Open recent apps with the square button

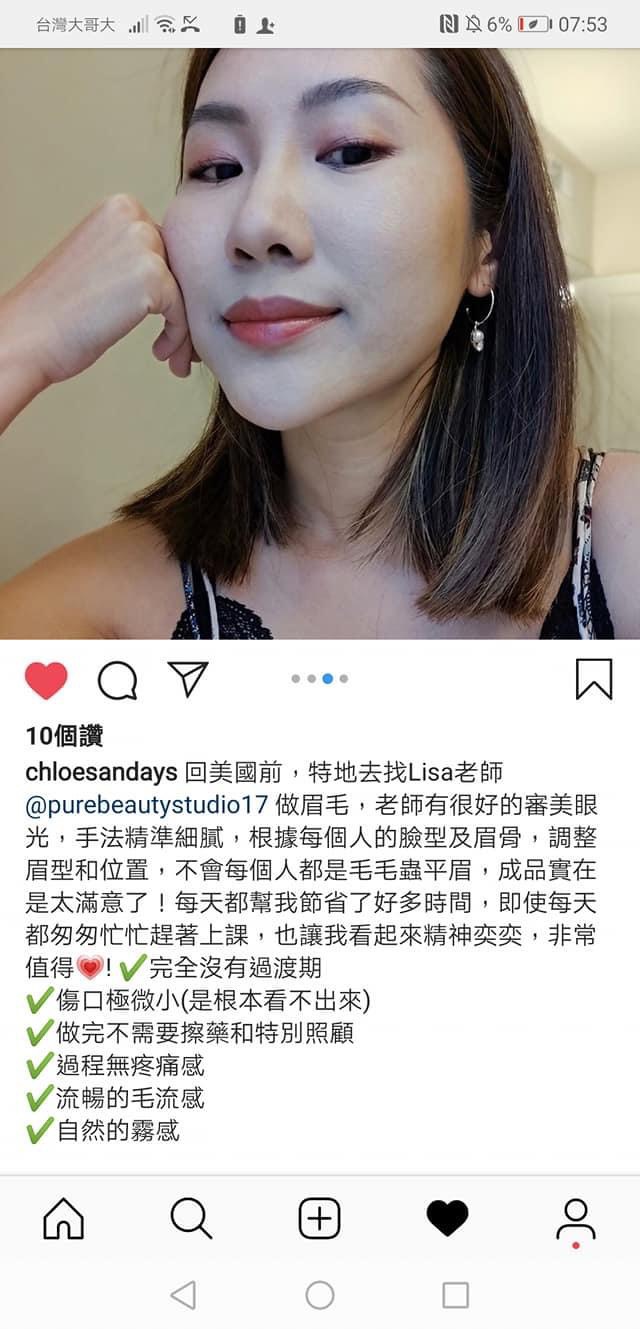455,1295
